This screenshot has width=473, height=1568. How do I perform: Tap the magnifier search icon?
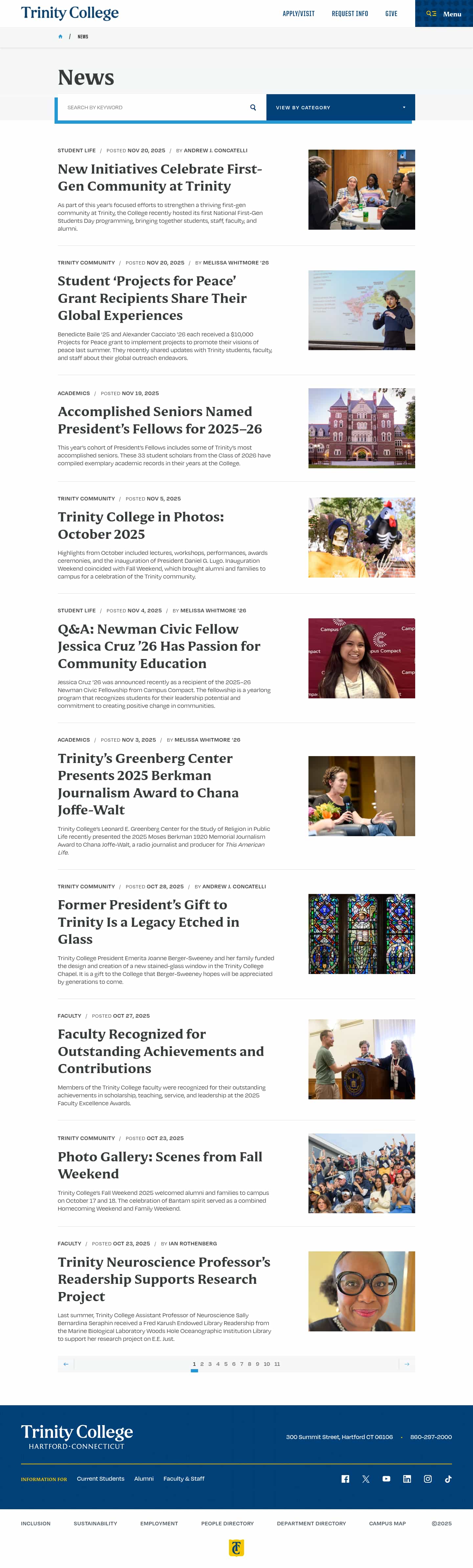coord(253,107)
